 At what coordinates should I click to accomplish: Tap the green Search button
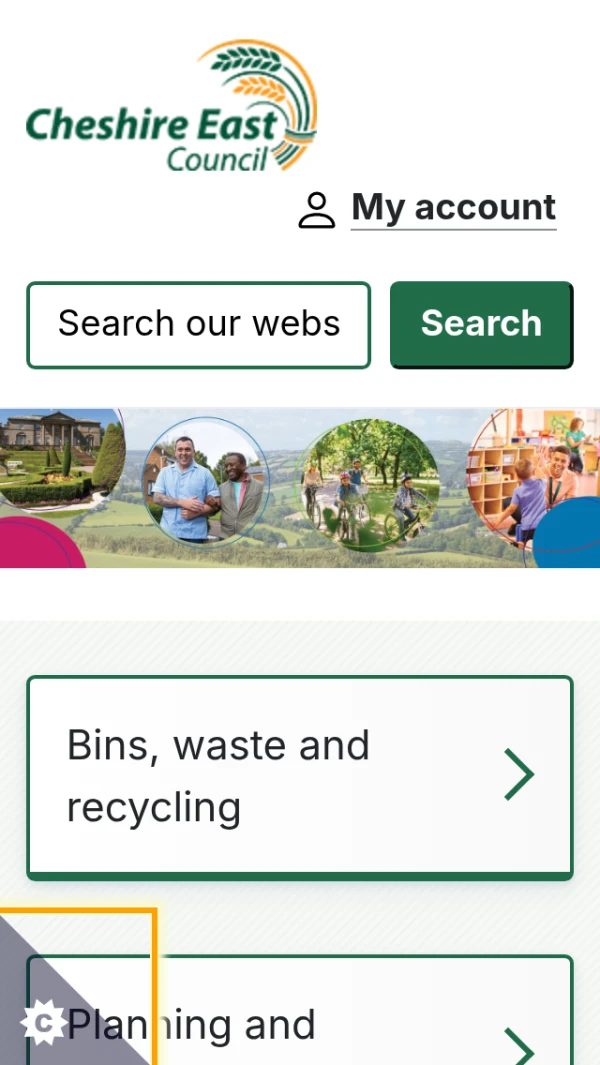pos(481,324)
